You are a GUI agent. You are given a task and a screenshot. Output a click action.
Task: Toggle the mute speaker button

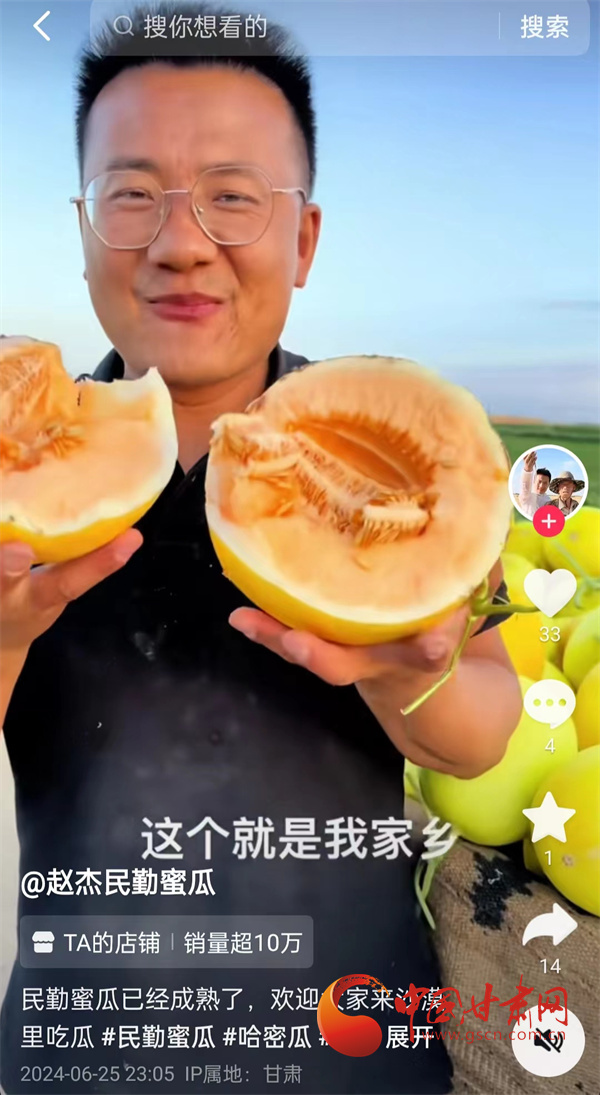(548, 1041)
